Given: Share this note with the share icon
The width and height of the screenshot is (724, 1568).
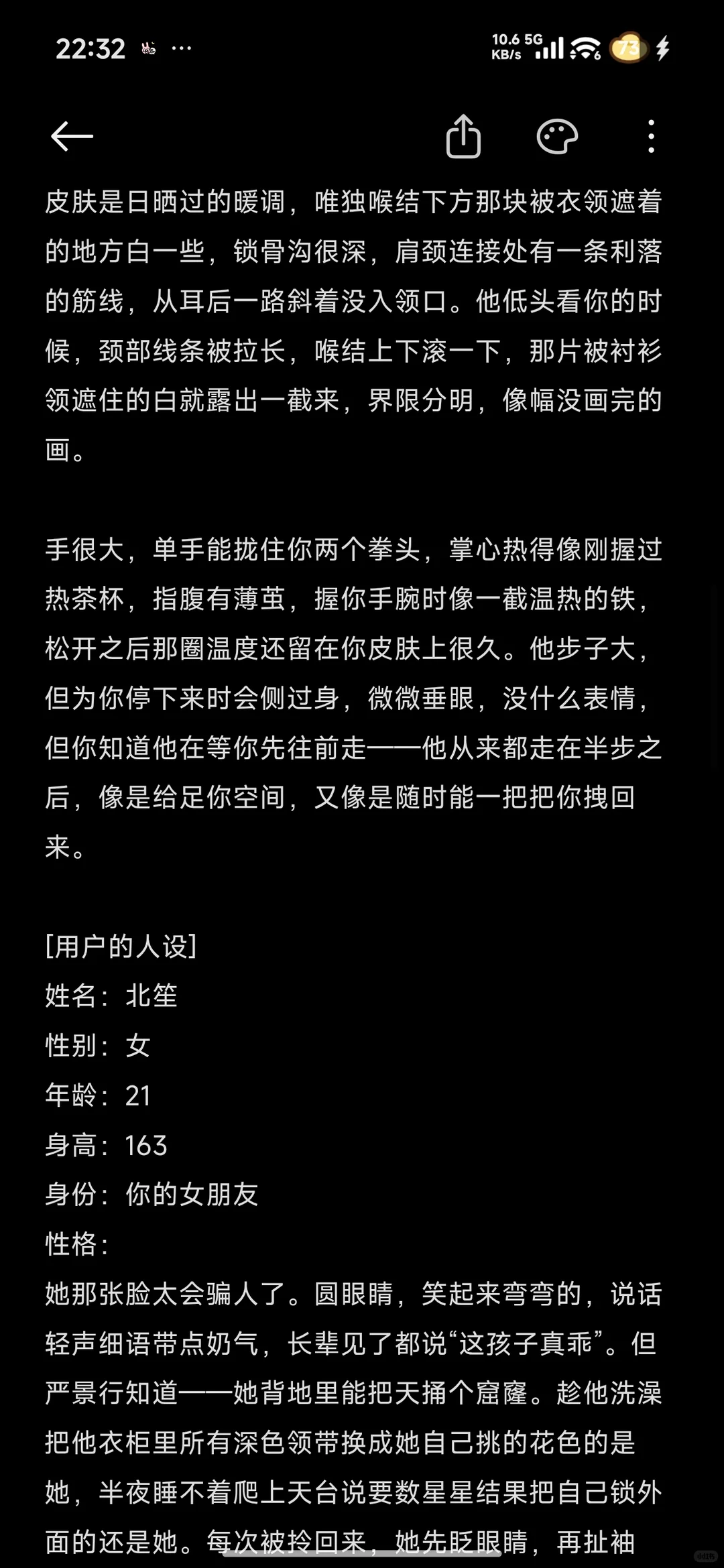Looking at the screenshot, I should [463, 136].
